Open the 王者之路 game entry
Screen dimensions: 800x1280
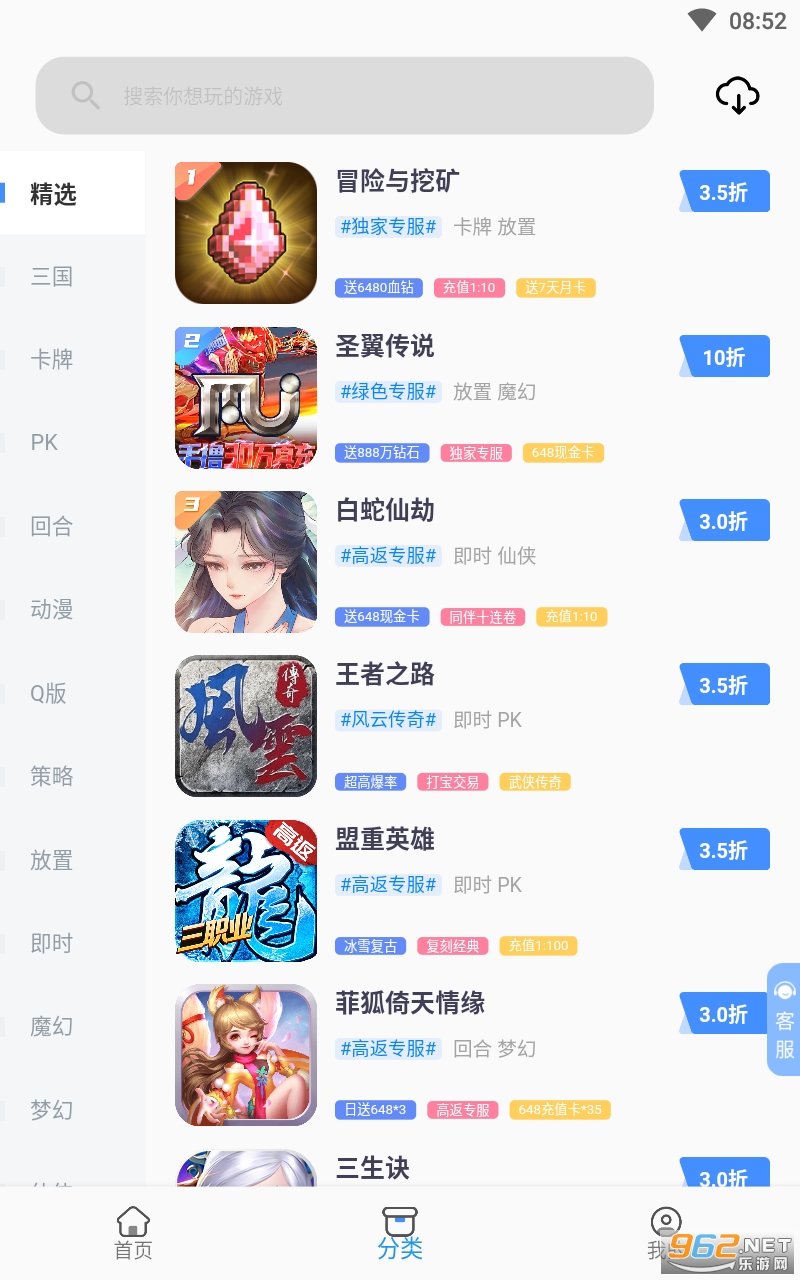click(385, 674)
